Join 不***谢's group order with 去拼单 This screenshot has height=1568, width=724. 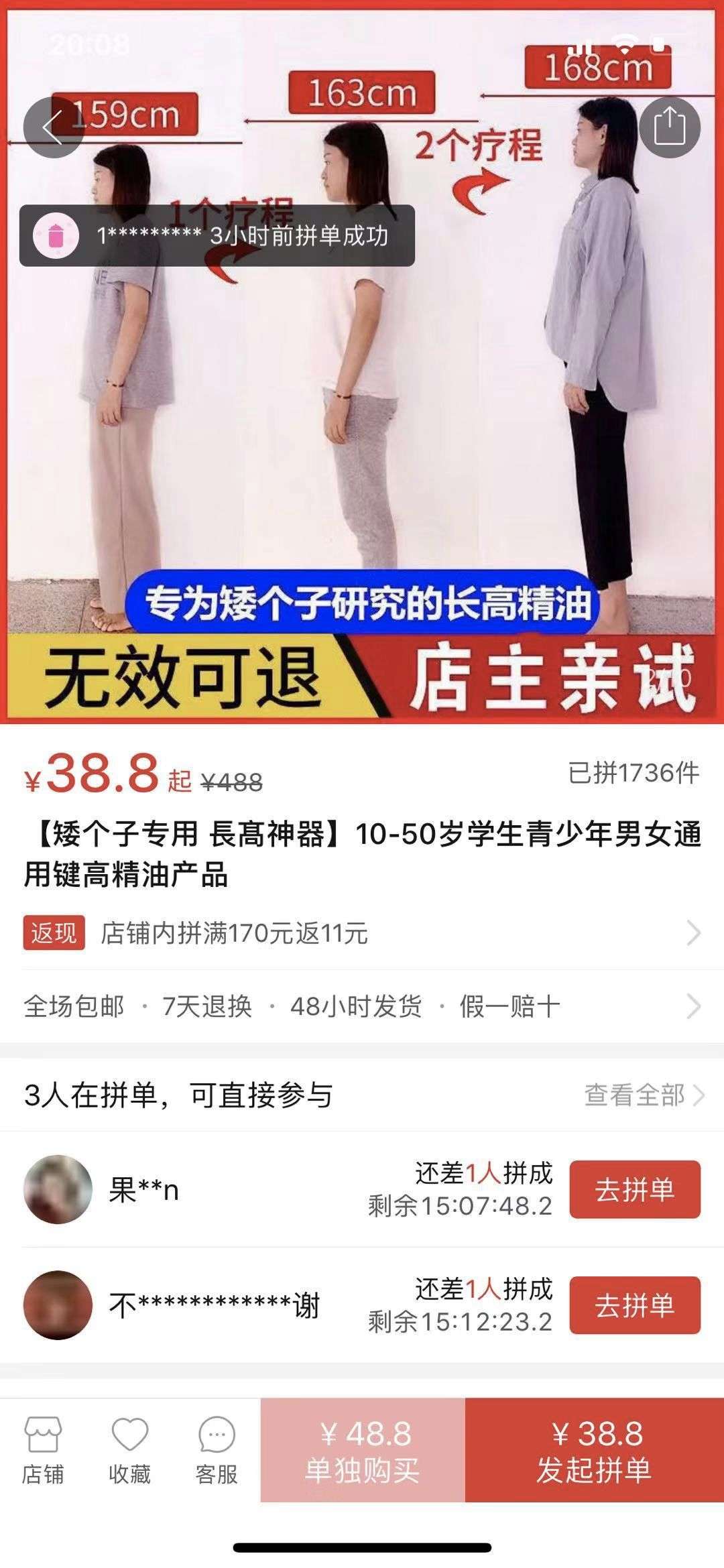[634, 1305]
